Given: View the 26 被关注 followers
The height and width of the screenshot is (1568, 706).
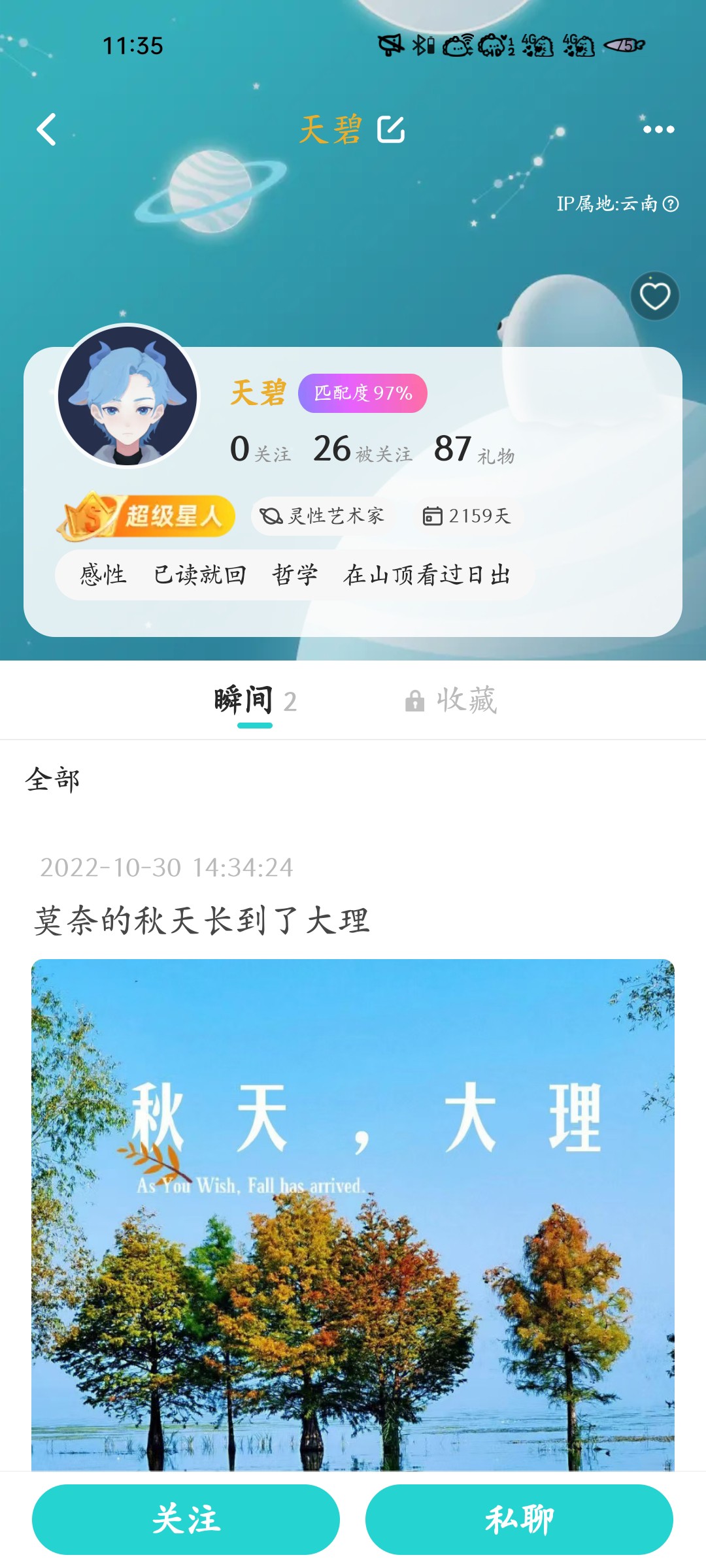Looking at the screenshot, I should (363, 449).
